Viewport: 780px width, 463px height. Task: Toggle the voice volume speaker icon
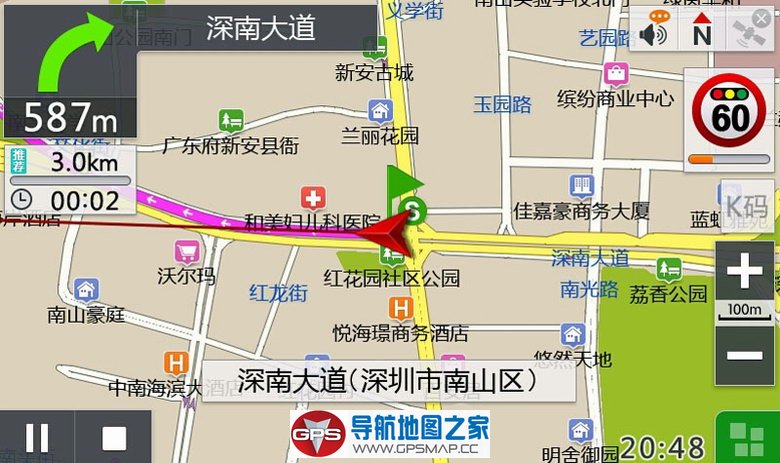click(x=653, y=32)
